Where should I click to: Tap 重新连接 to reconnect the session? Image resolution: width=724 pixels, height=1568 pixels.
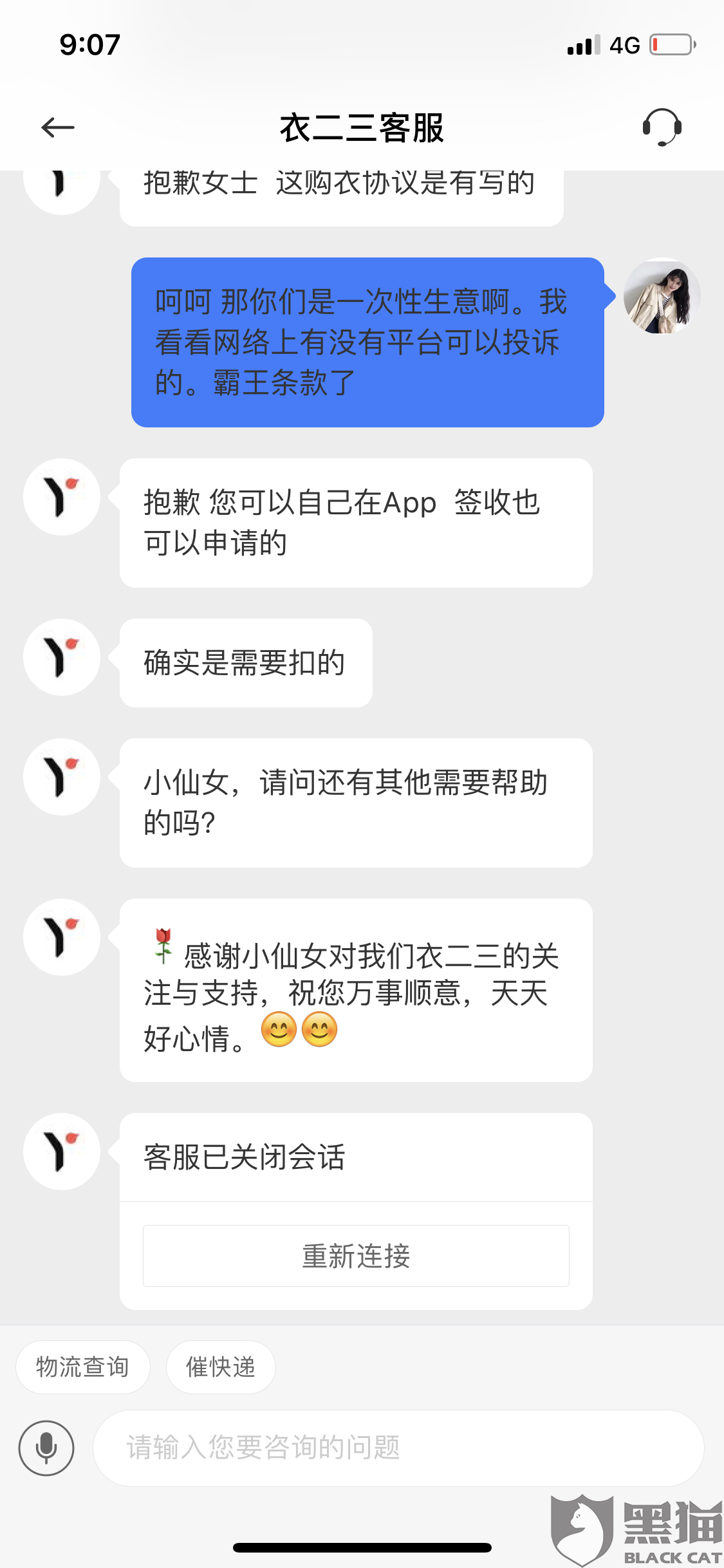(x=356, y=1256)
